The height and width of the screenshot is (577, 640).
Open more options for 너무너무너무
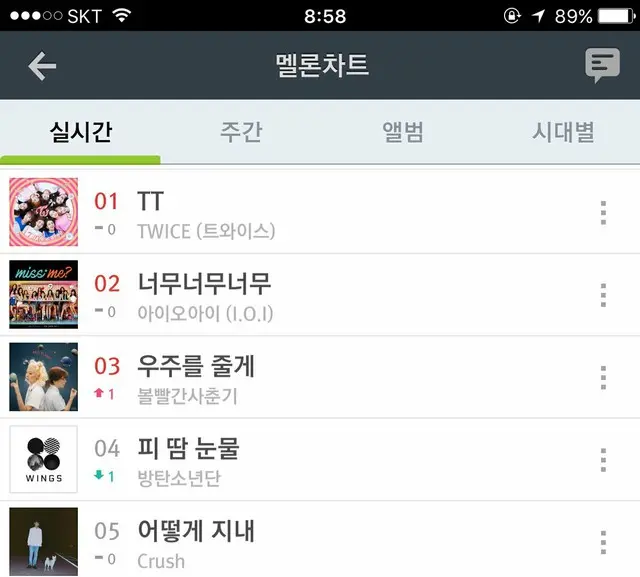[602, 295]
